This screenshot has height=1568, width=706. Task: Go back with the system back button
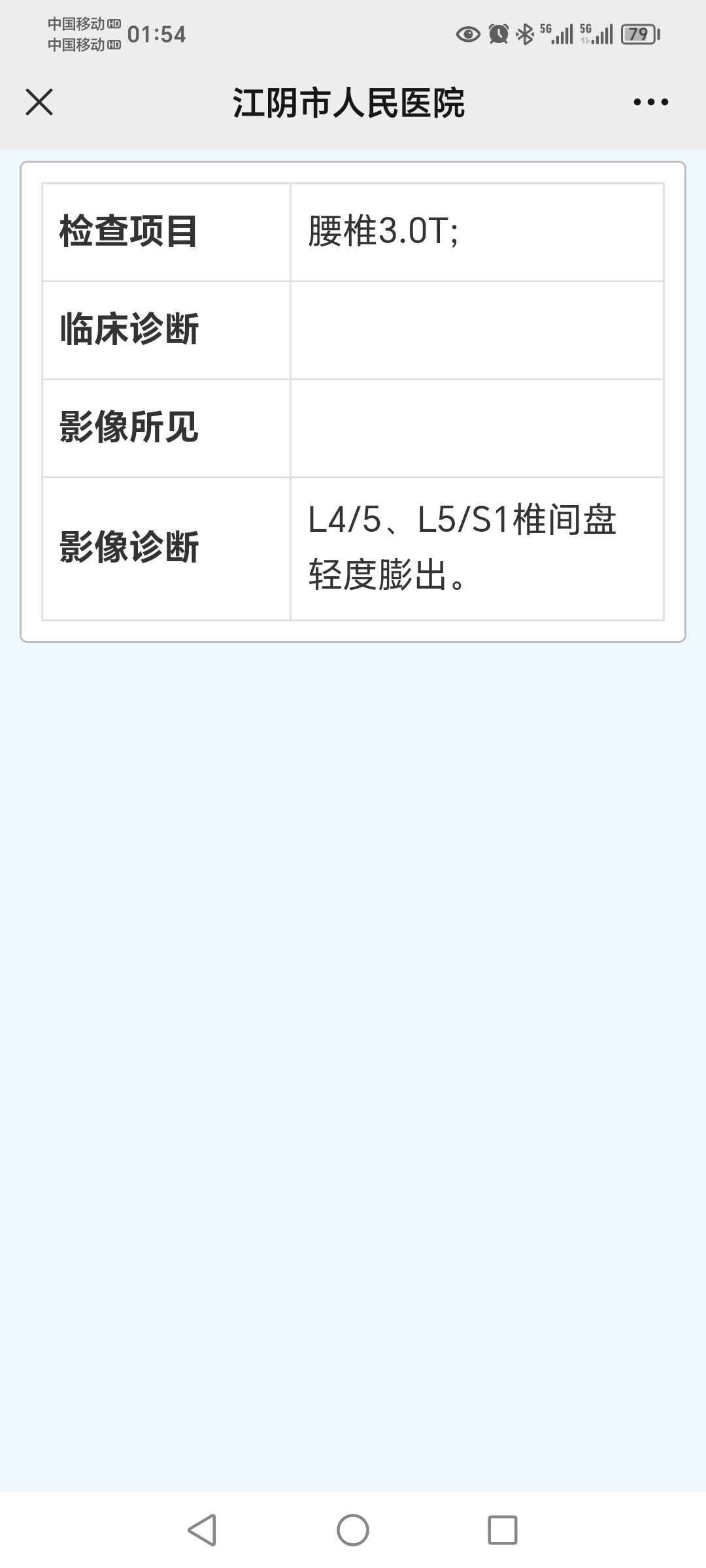pyautogui.click(x=202, y=1529)
